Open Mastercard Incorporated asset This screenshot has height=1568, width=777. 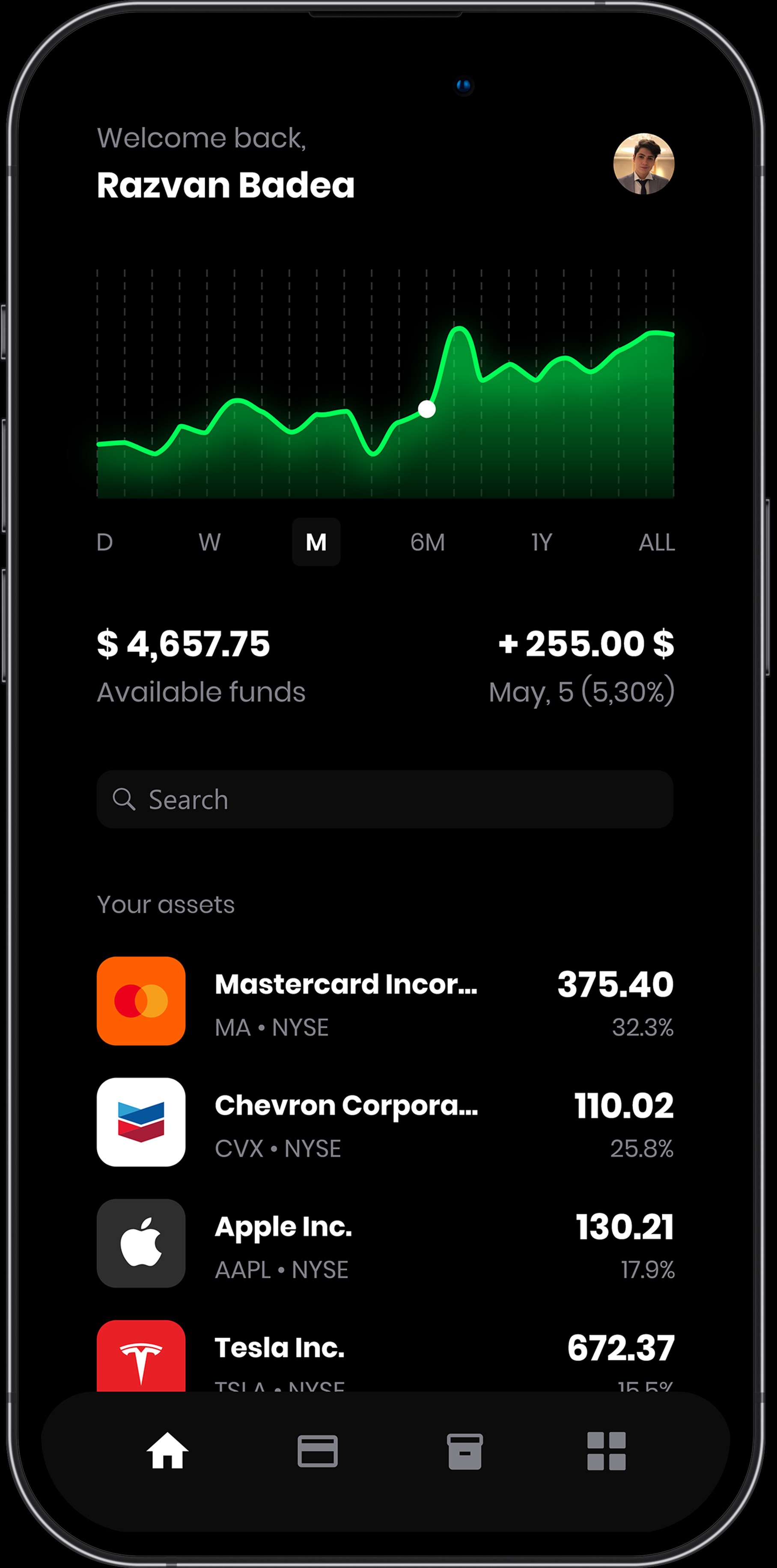pos(384,1001)
